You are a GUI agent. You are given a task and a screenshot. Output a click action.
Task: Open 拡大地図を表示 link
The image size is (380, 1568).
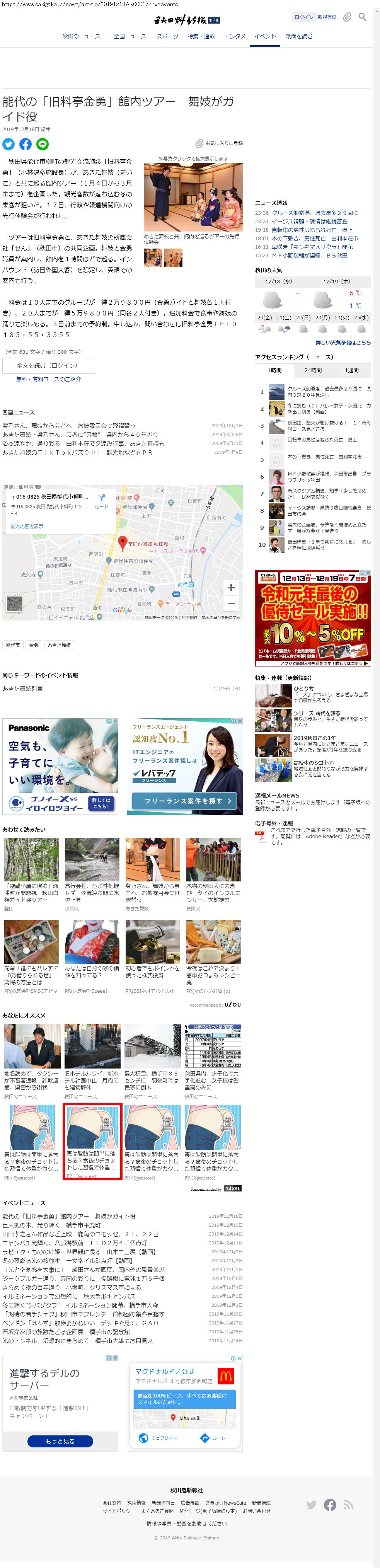tap(27, 526)
